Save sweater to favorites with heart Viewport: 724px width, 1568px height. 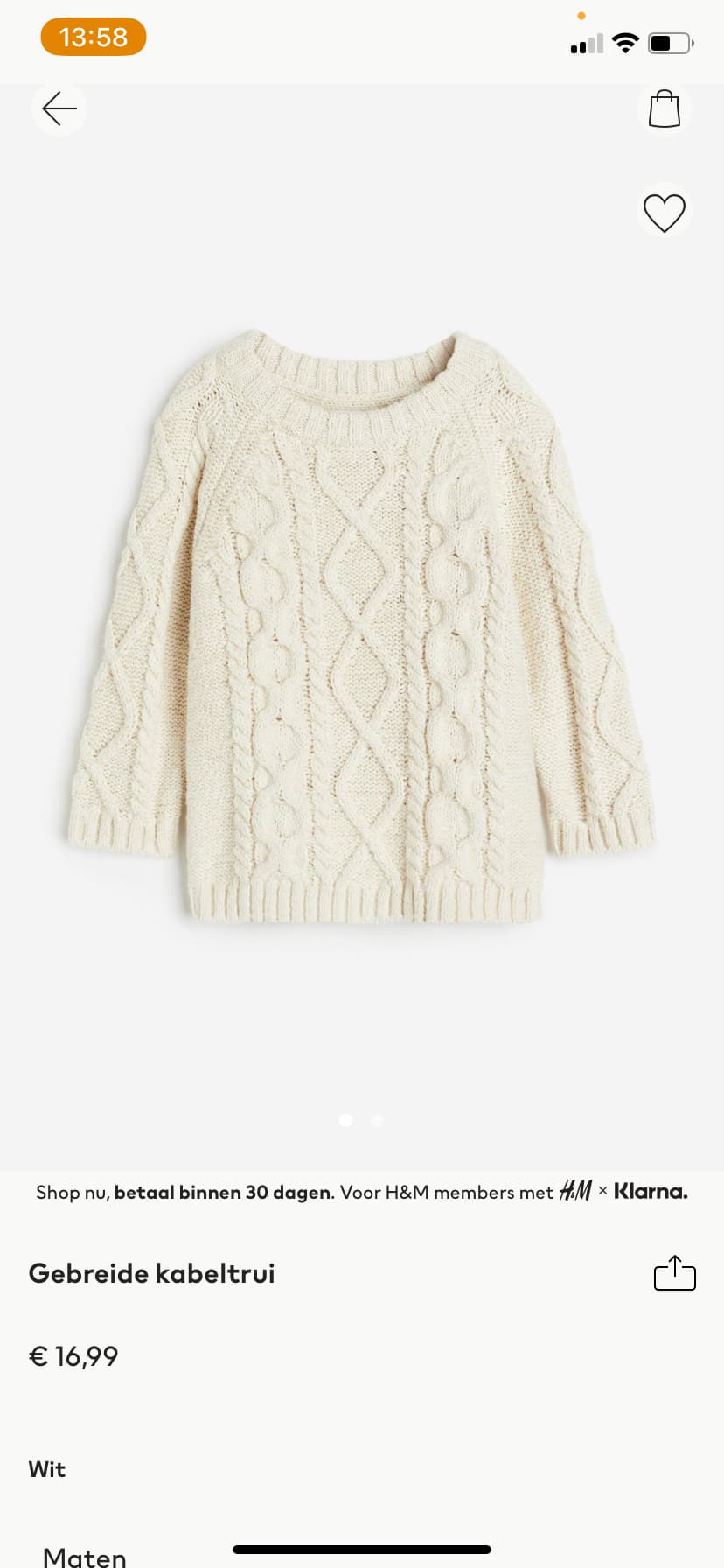tap(665, 213)
